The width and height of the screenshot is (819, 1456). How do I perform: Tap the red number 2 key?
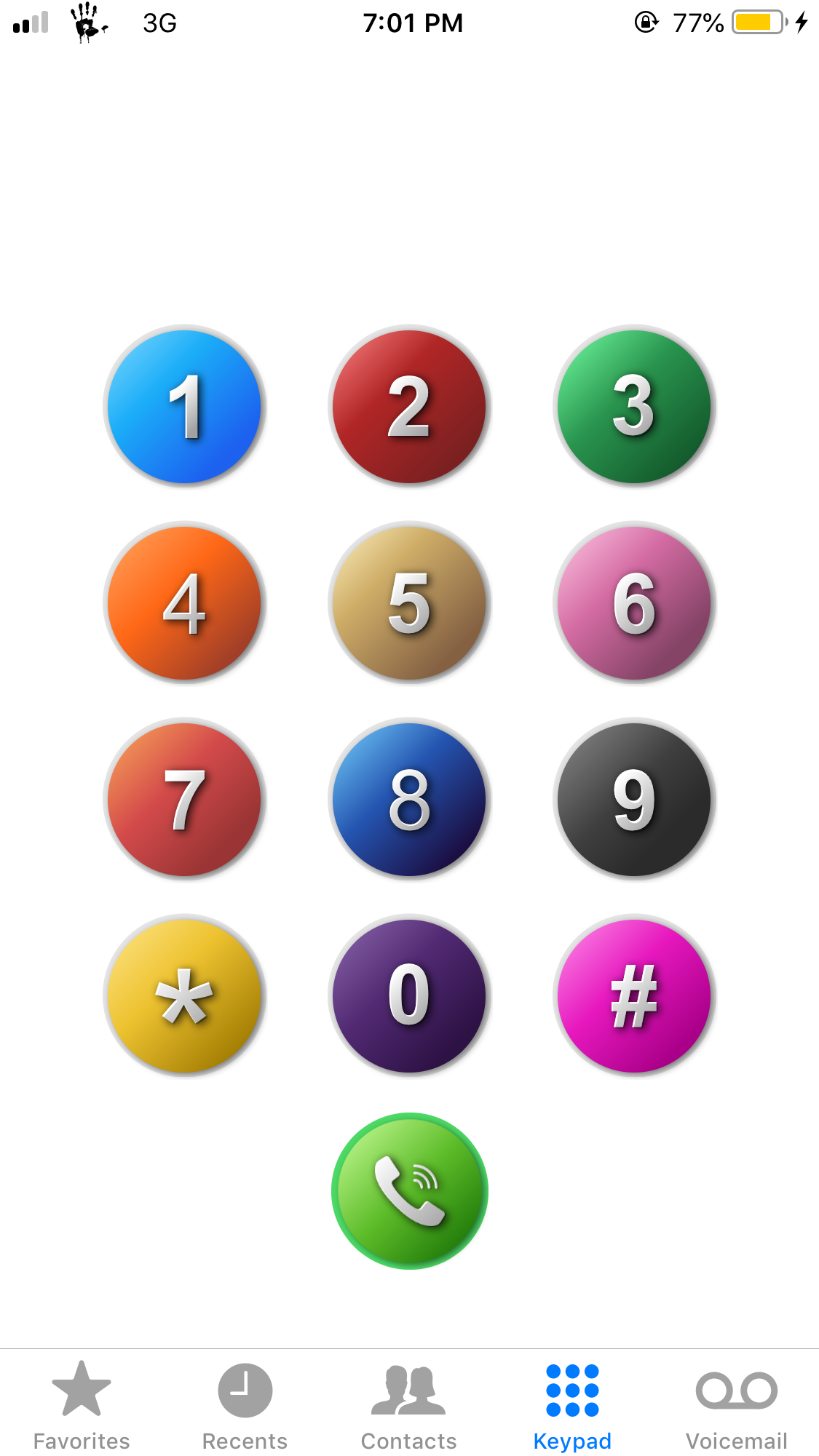click(409, 407)
